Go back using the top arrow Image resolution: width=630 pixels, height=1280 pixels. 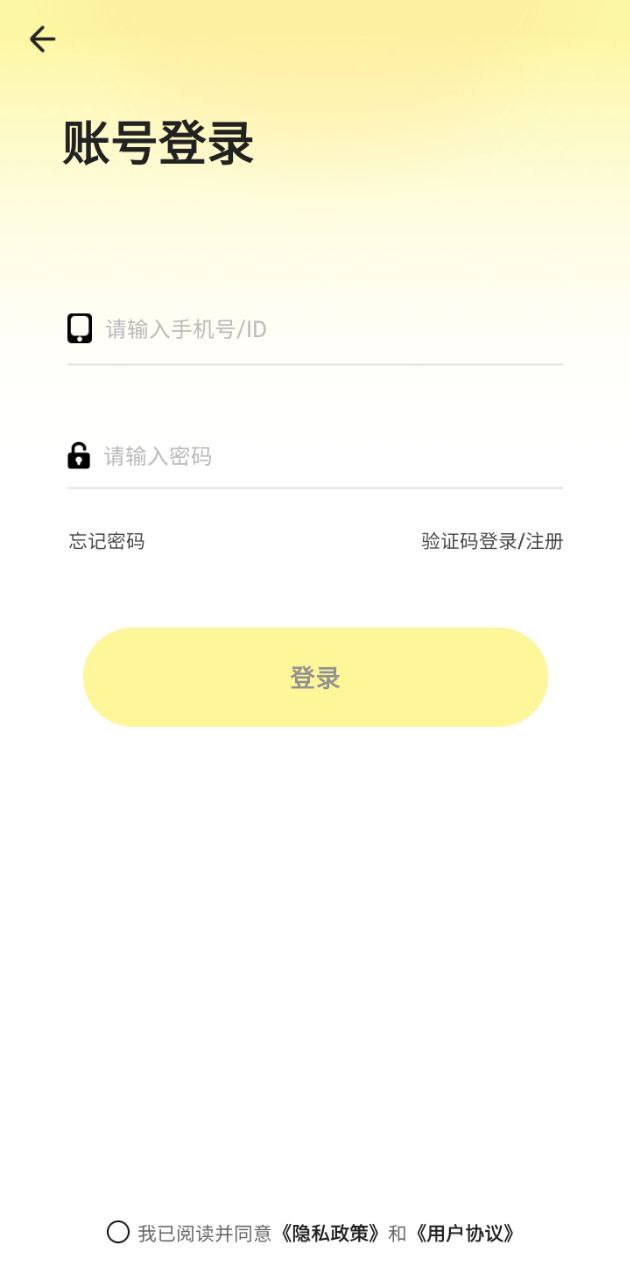pos(42,39)
